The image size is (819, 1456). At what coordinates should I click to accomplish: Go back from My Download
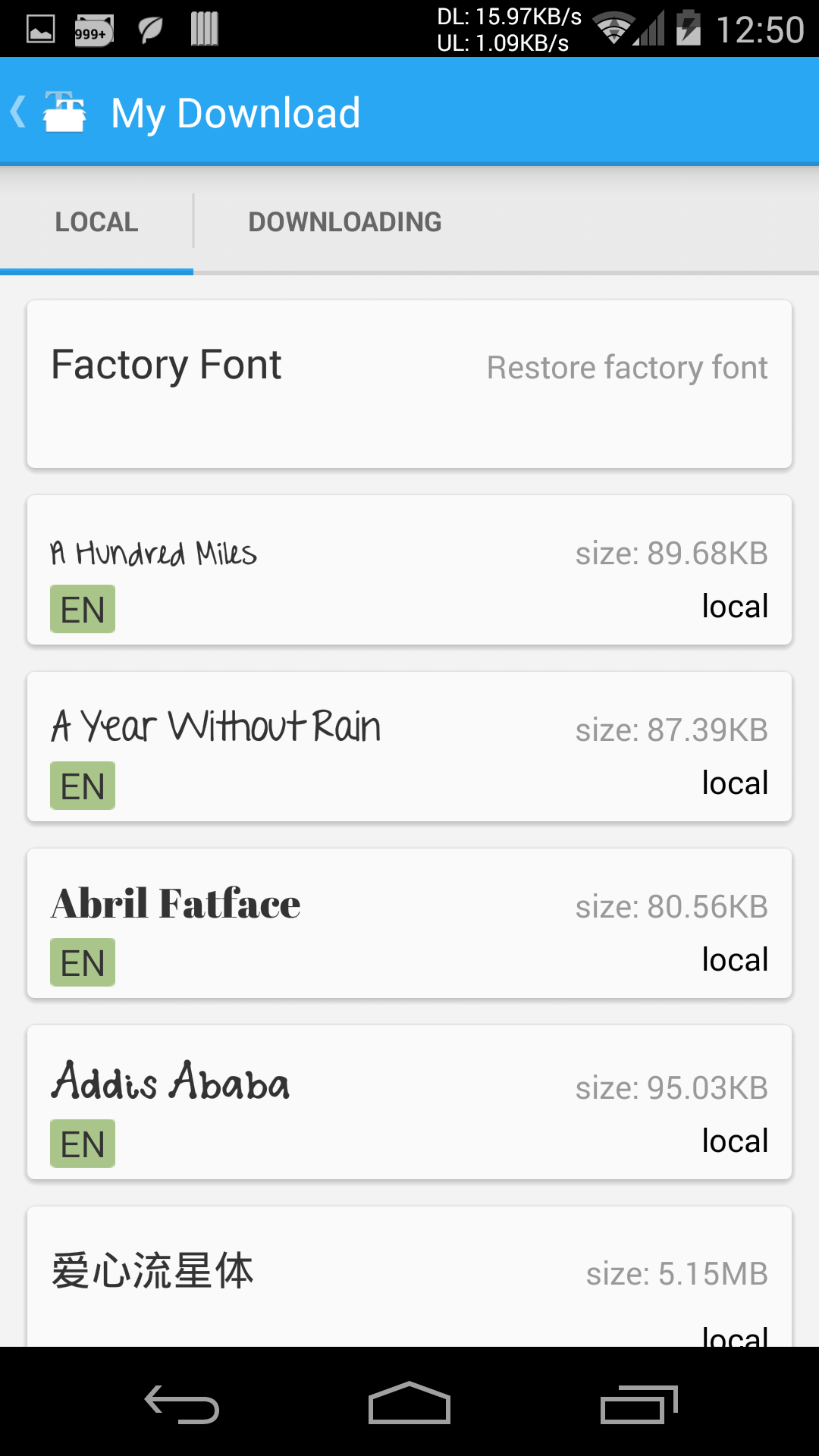point(45,112)
